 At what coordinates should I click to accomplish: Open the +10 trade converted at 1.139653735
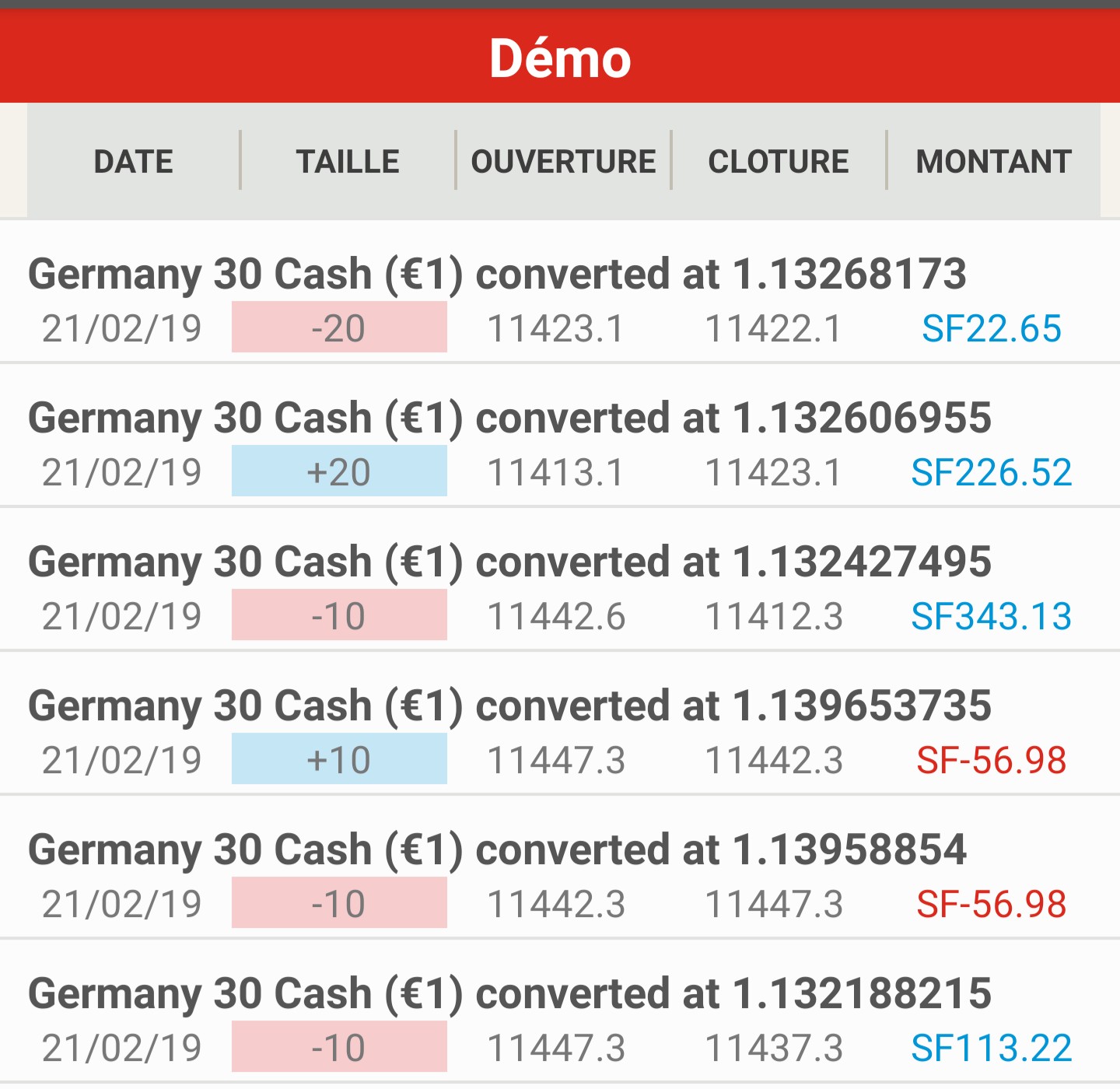[x=560, y=731]
